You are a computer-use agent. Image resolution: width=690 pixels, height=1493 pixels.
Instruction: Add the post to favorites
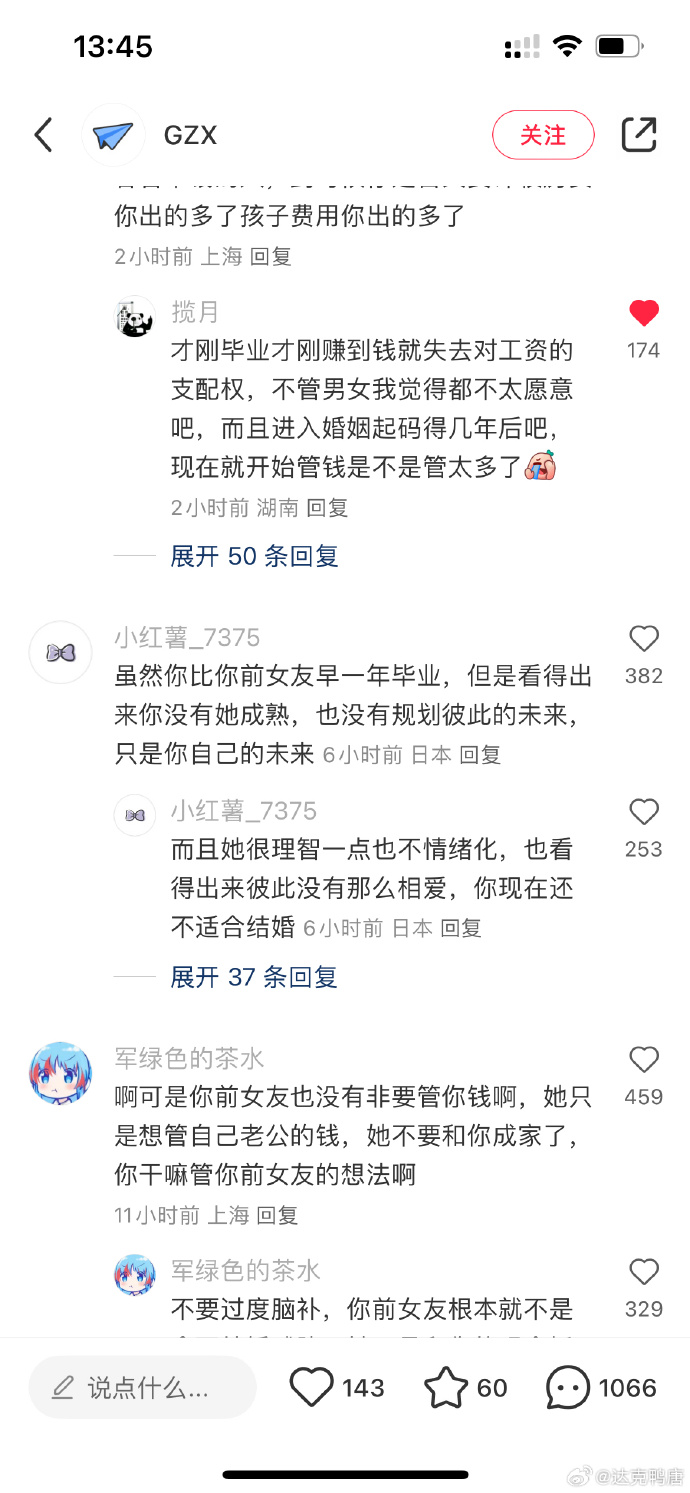pyautogui.click(x=446, y=1388)
